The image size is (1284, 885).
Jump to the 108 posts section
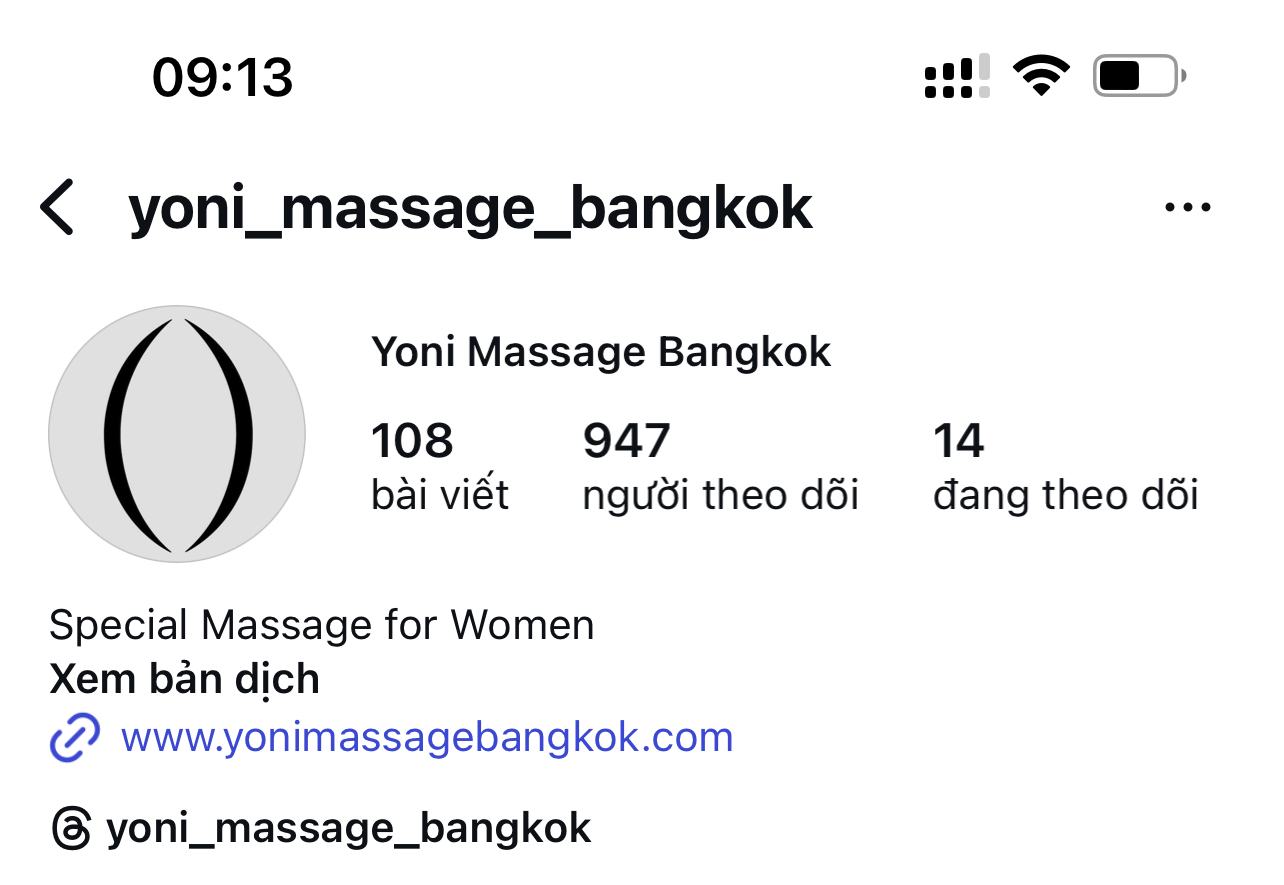(440, 466)
